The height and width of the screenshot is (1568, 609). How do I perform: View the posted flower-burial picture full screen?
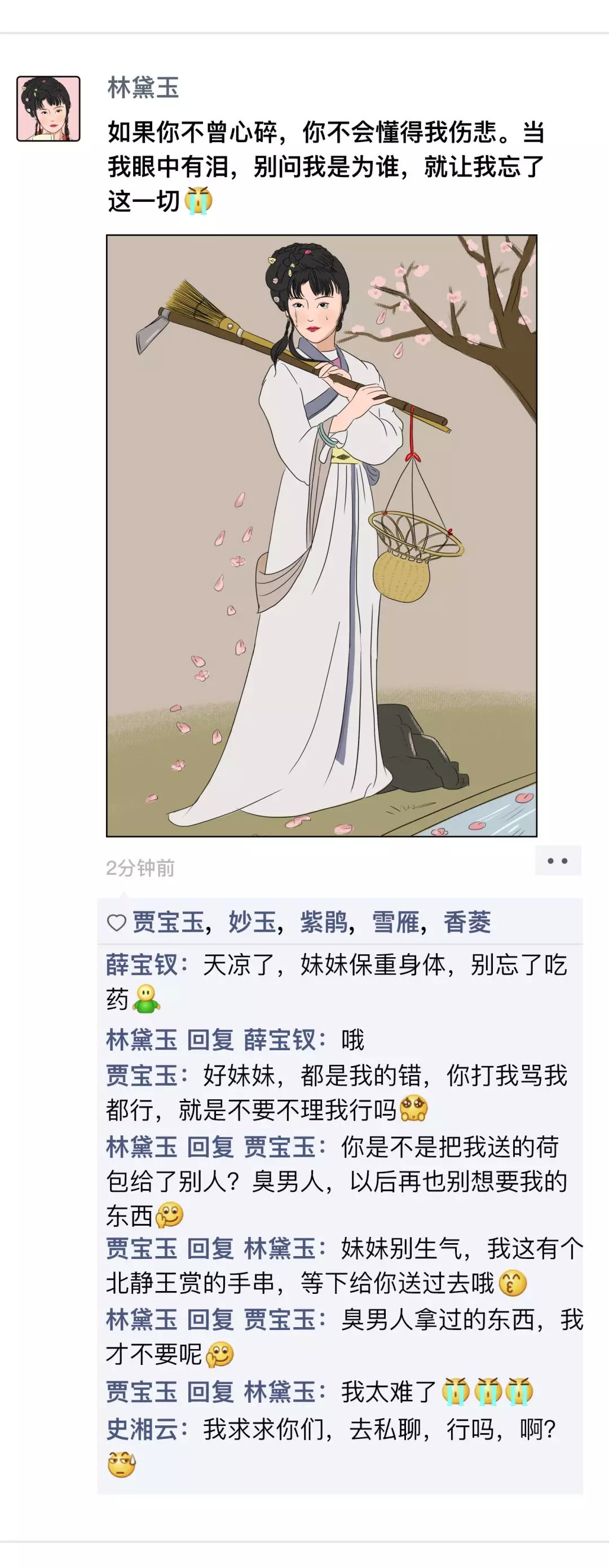321,536
